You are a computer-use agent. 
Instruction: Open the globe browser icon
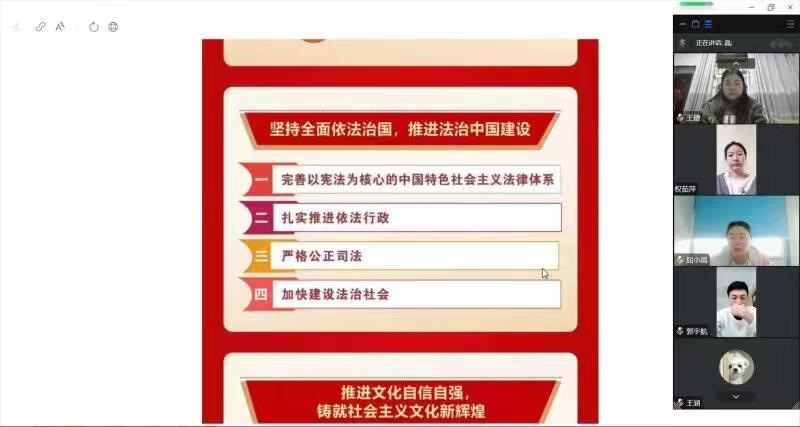[x=113, y=27]
